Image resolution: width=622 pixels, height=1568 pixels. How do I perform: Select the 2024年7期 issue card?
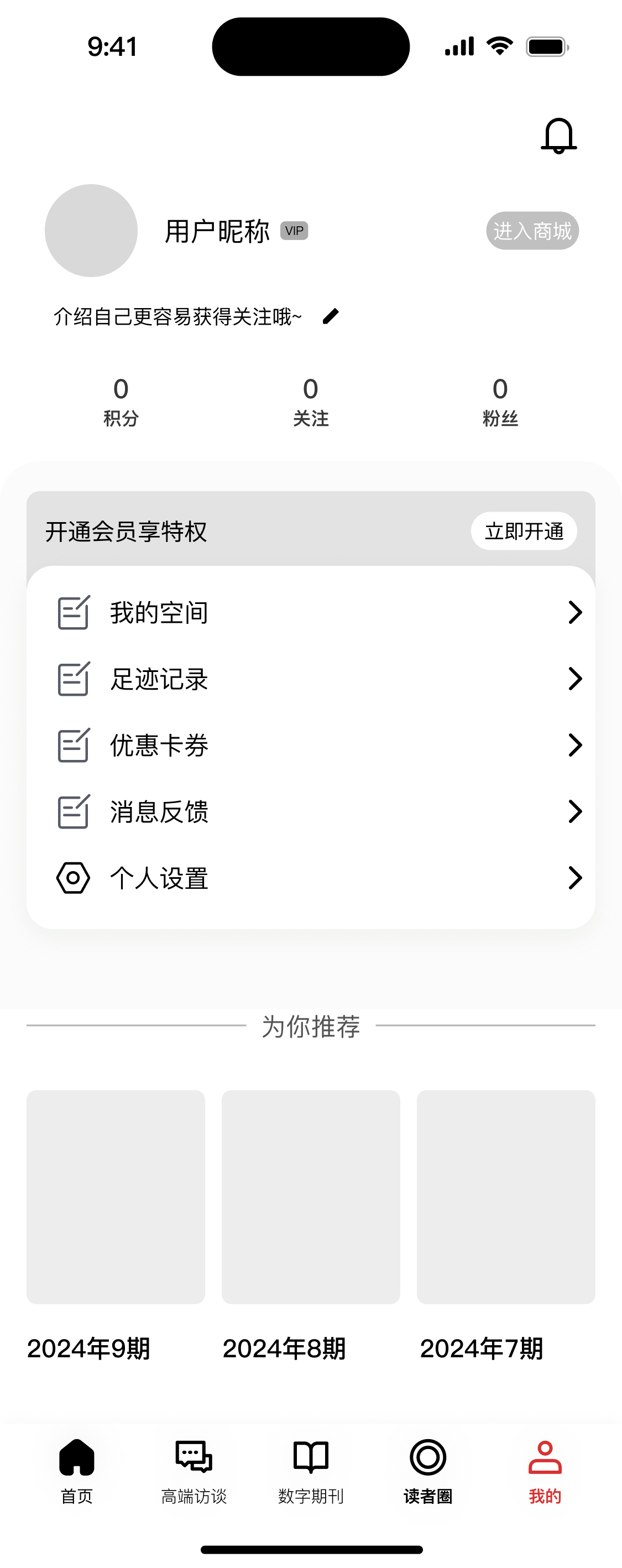(x=506, y=1197)
